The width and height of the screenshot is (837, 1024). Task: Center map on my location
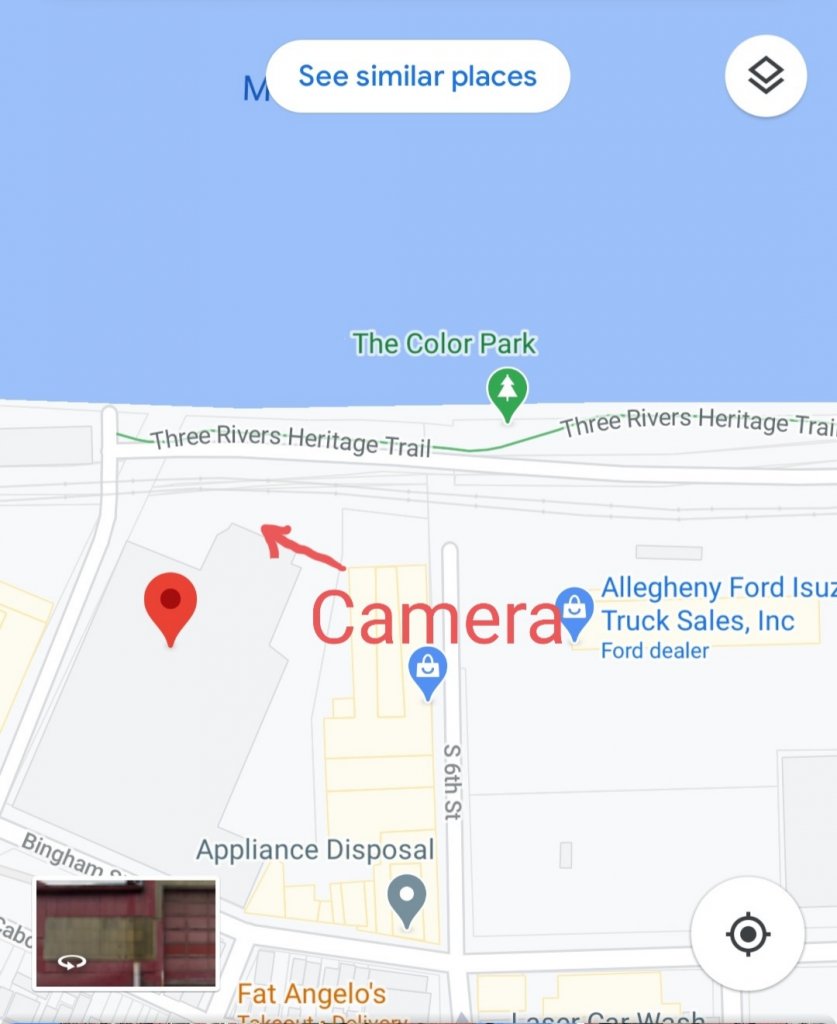tap(747, 935)
